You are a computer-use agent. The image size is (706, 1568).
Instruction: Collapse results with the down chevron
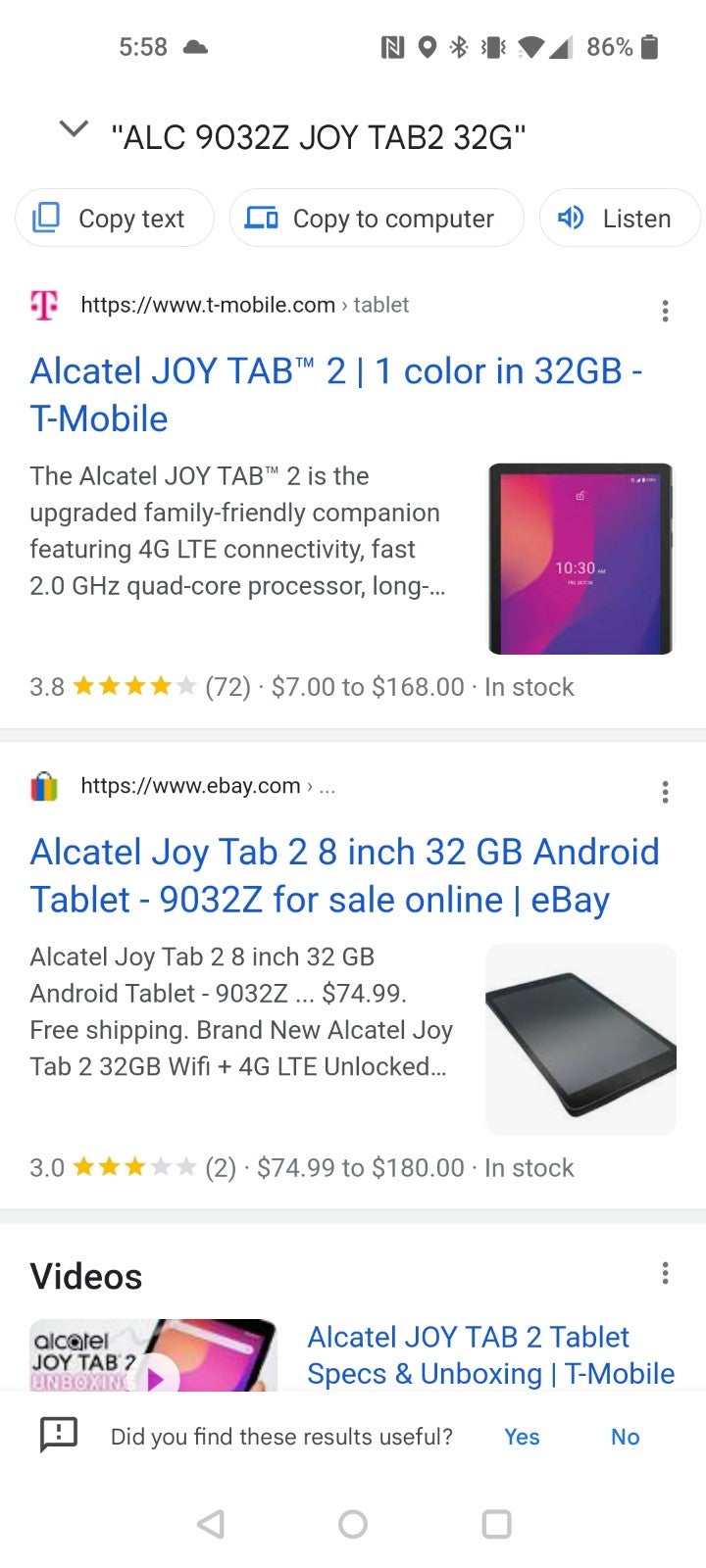point(74,128)
